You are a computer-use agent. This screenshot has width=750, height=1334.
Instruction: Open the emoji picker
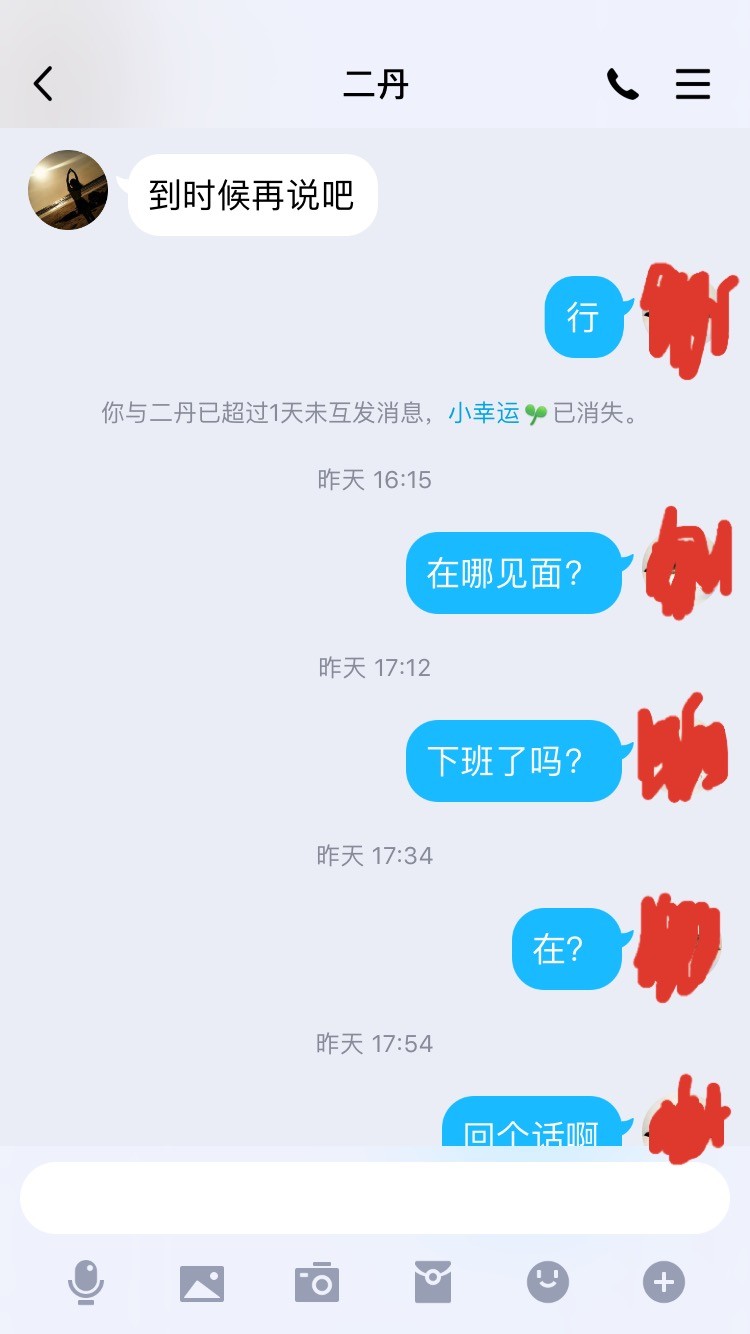click(x=548, y=1282)
